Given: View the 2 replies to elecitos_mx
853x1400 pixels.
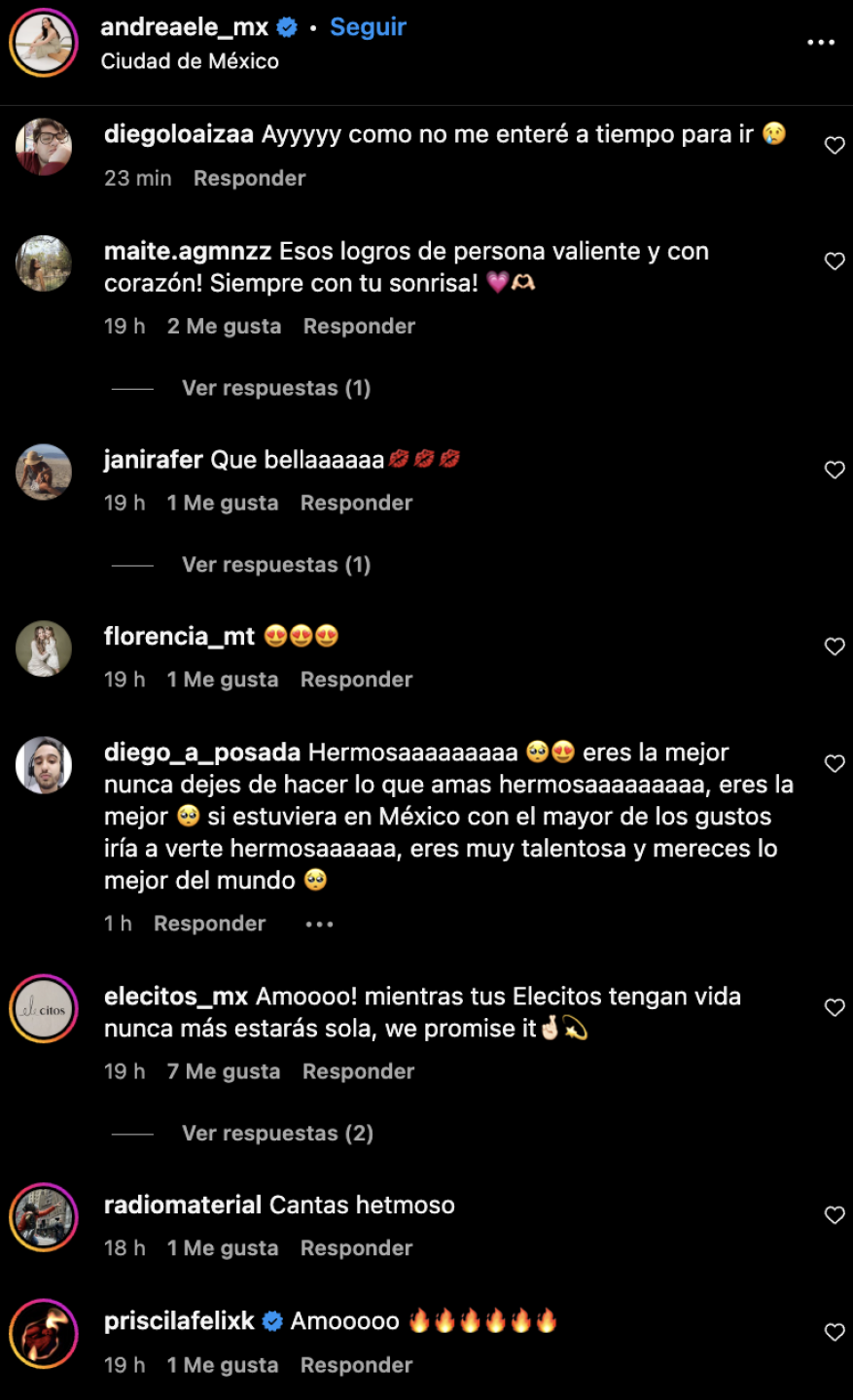Looking at the screenshot, I should coord(281,1132).
